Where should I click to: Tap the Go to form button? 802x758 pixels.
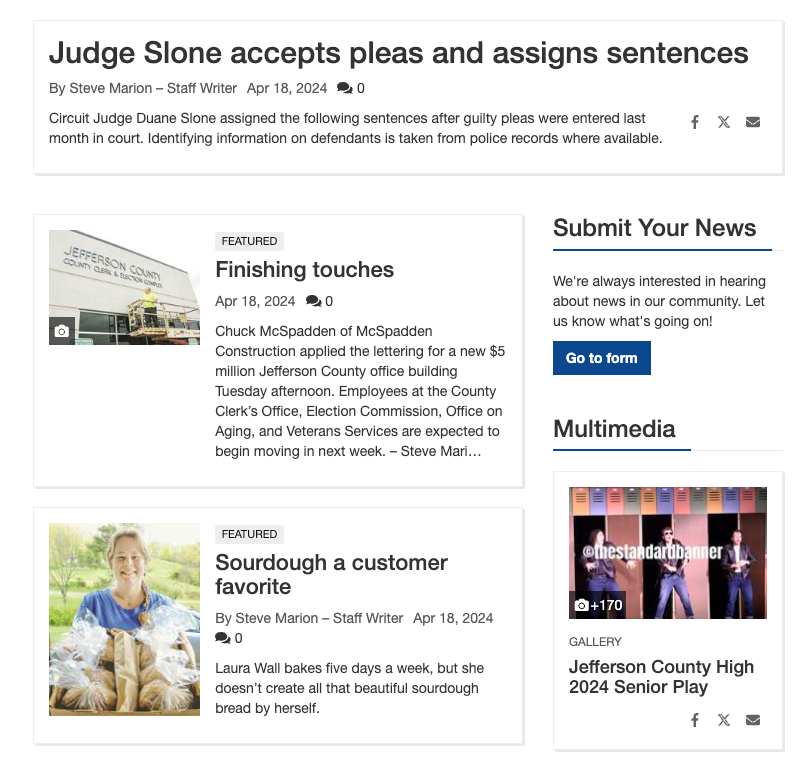click(x=601, y=358)
